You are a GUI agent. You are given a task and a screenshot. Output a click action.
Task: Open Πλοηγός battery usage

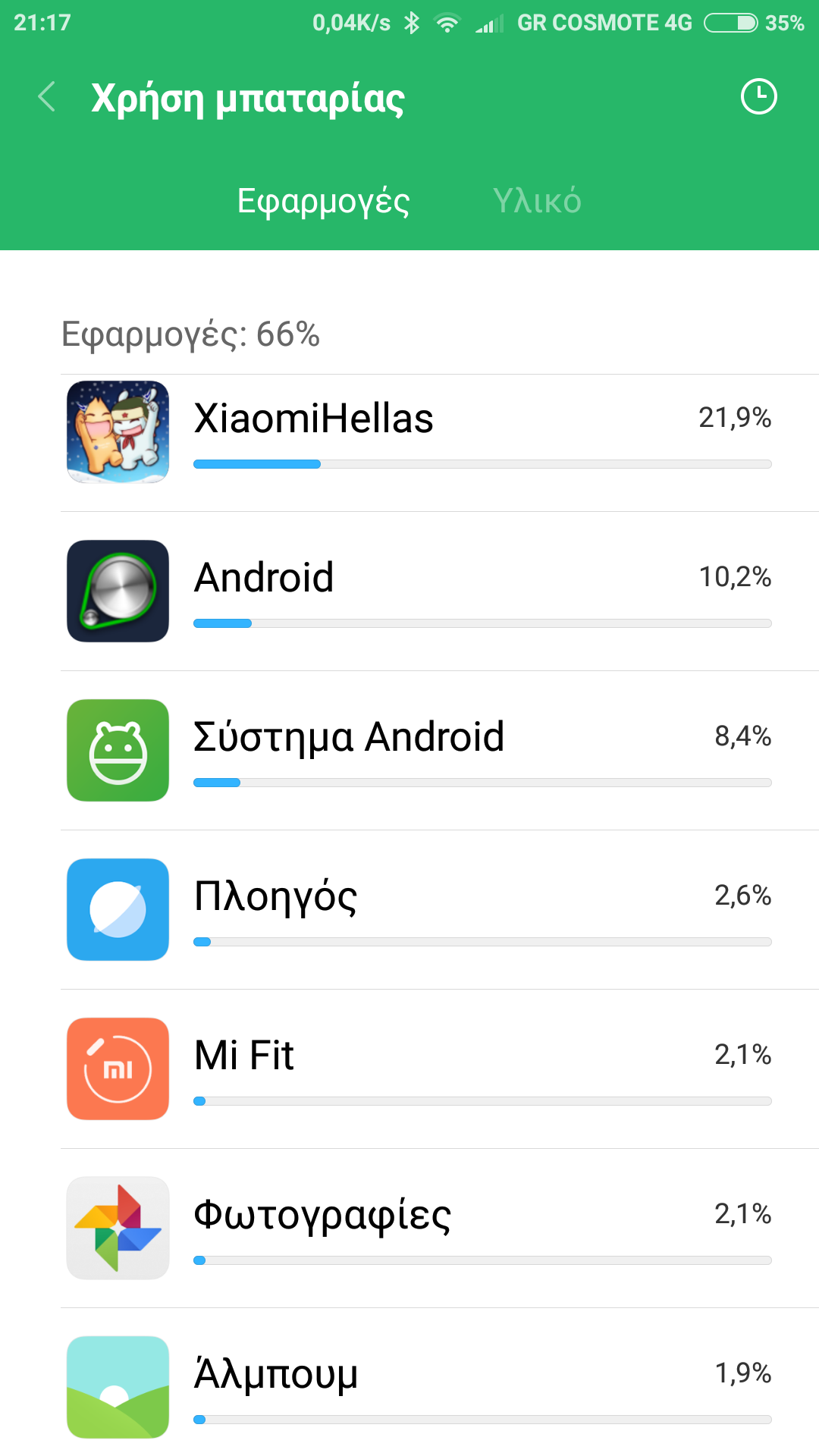pos(440,910)
